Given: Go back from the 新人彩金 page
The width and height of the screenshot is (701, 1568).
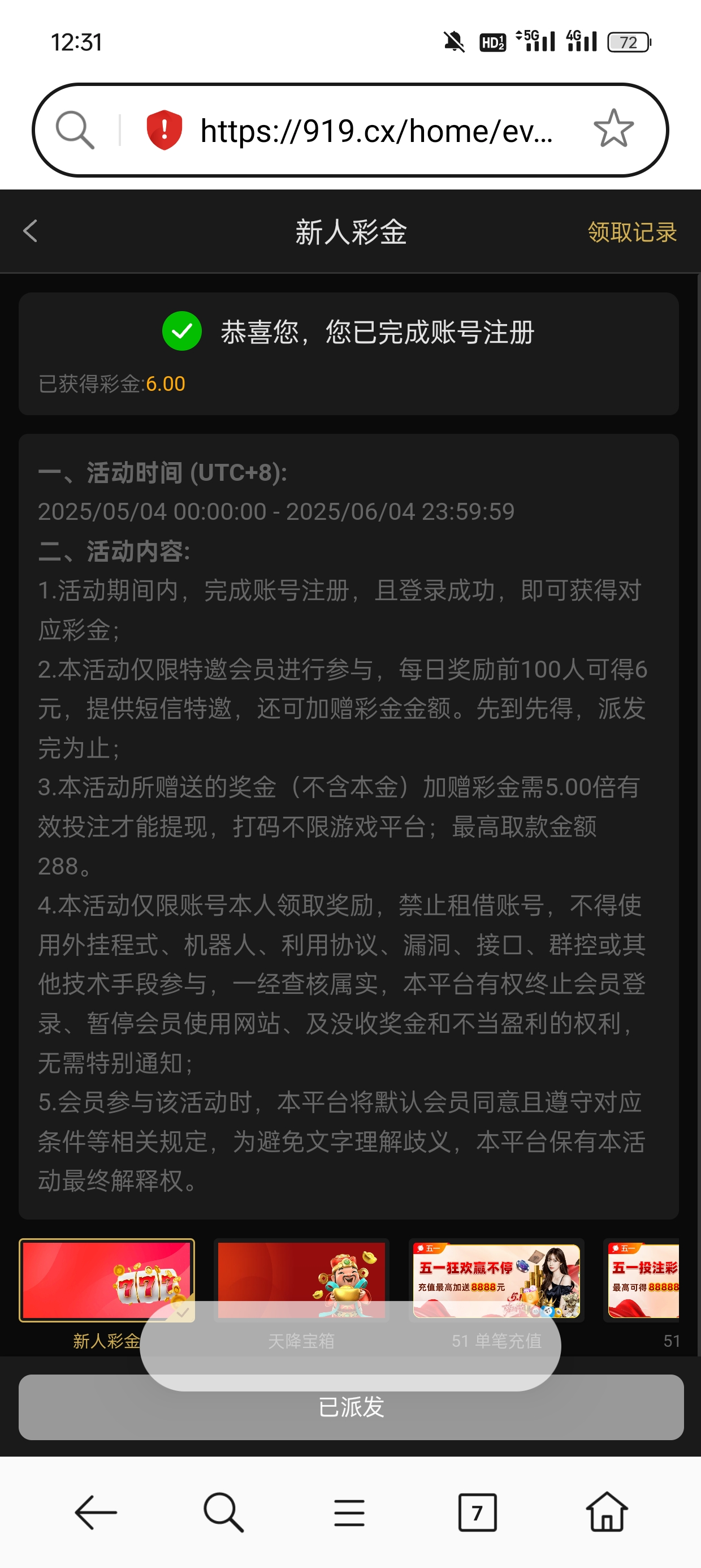Looking at the screenshot, I should coord(31,231).
